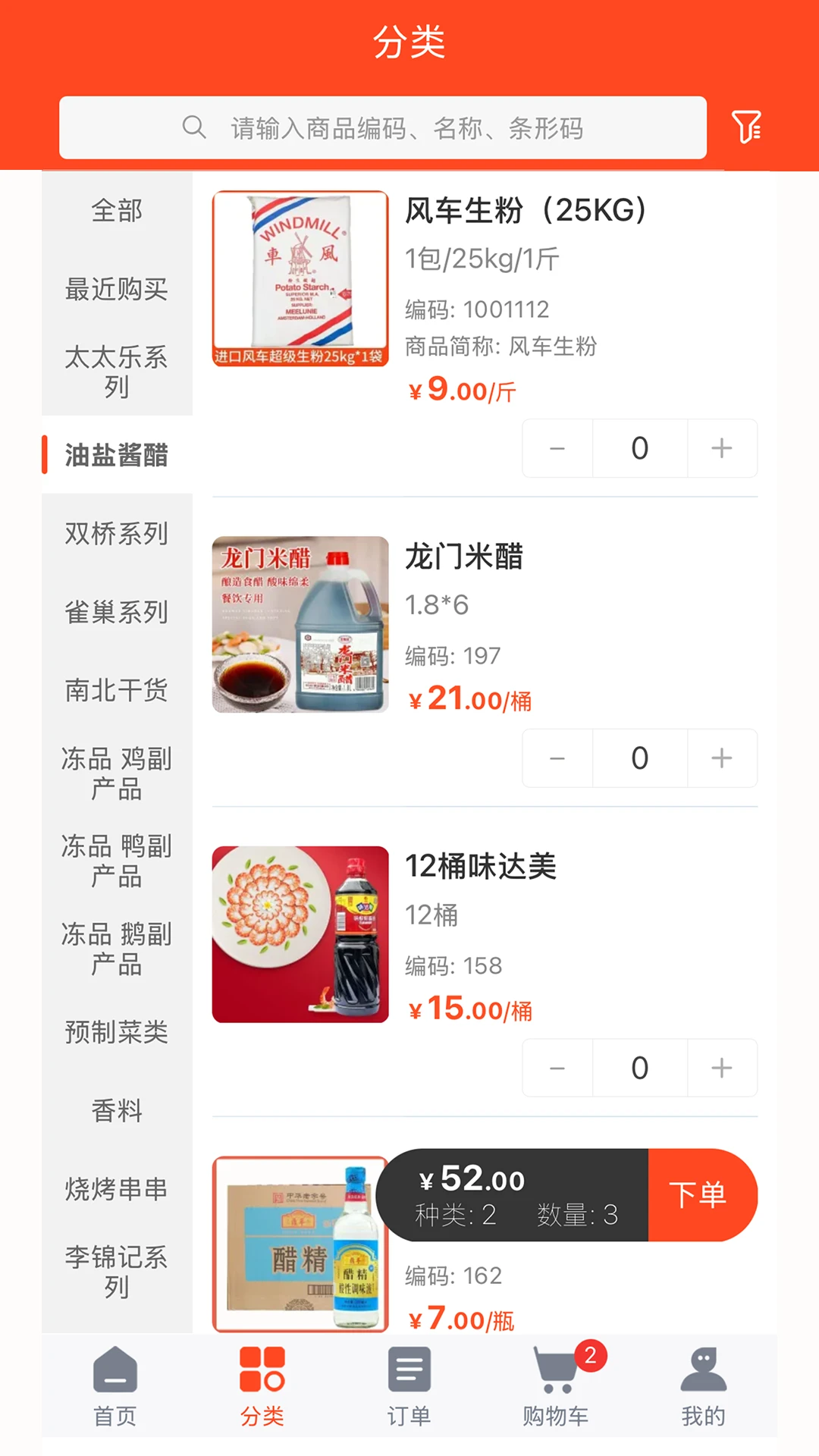Select the 香料 category in sidebar
819x1456 pixels.
(115, 1110)
